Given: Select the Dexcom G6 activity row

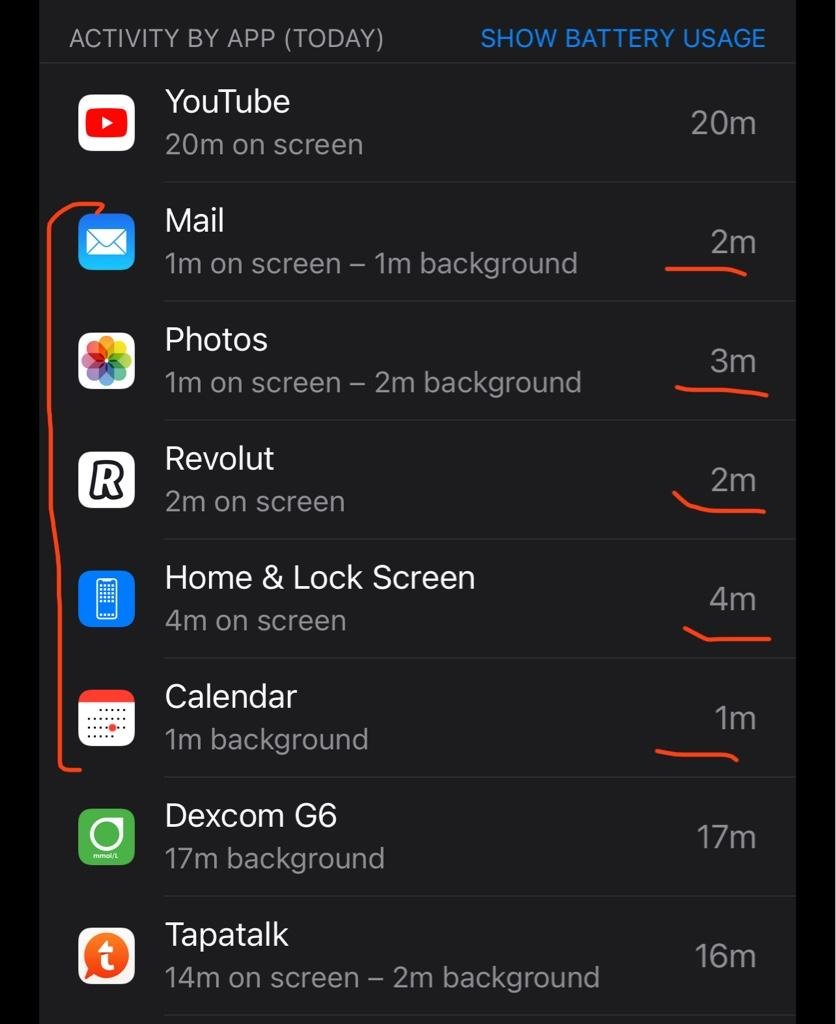Looking at the screenshot, I should coord(416,837).
